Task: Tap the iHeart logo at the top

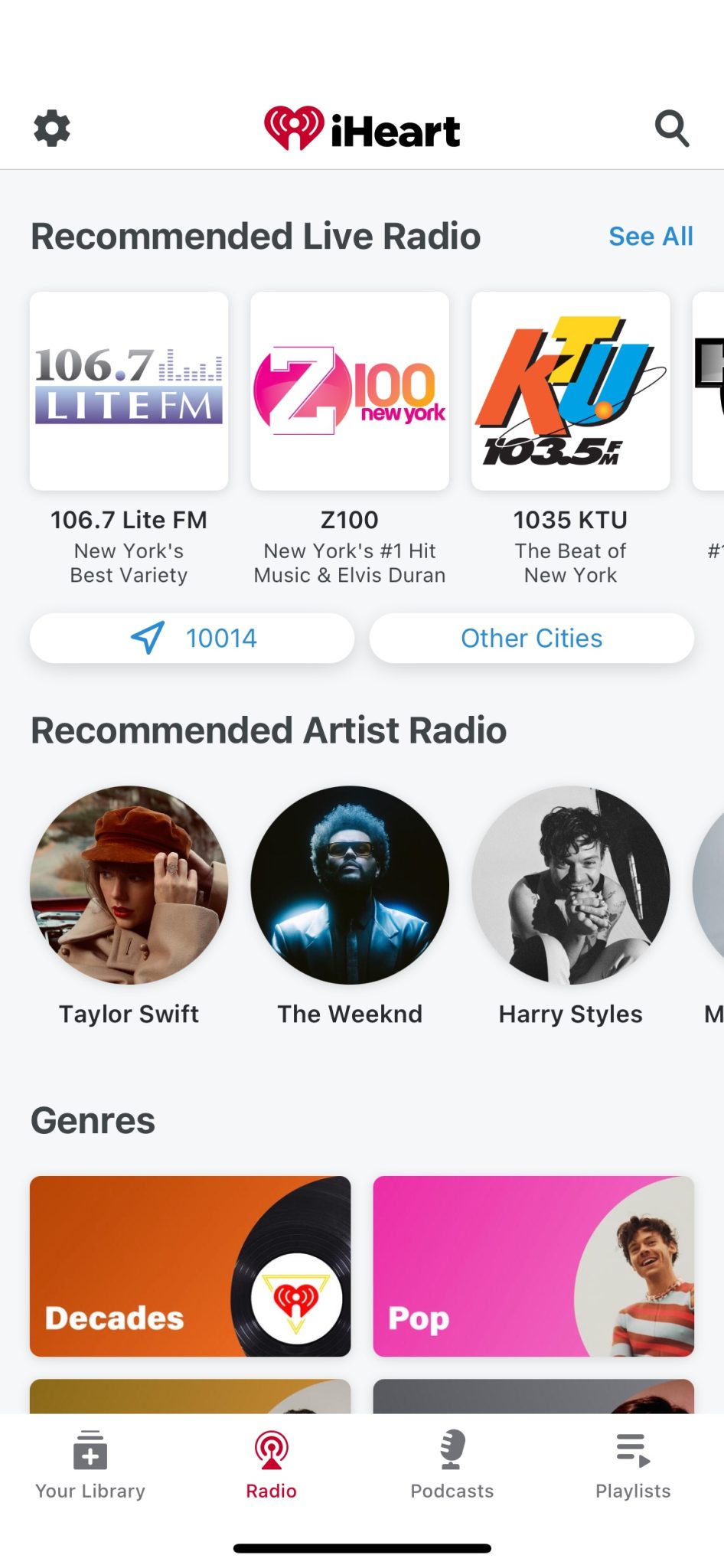Action: coord(361,129)
